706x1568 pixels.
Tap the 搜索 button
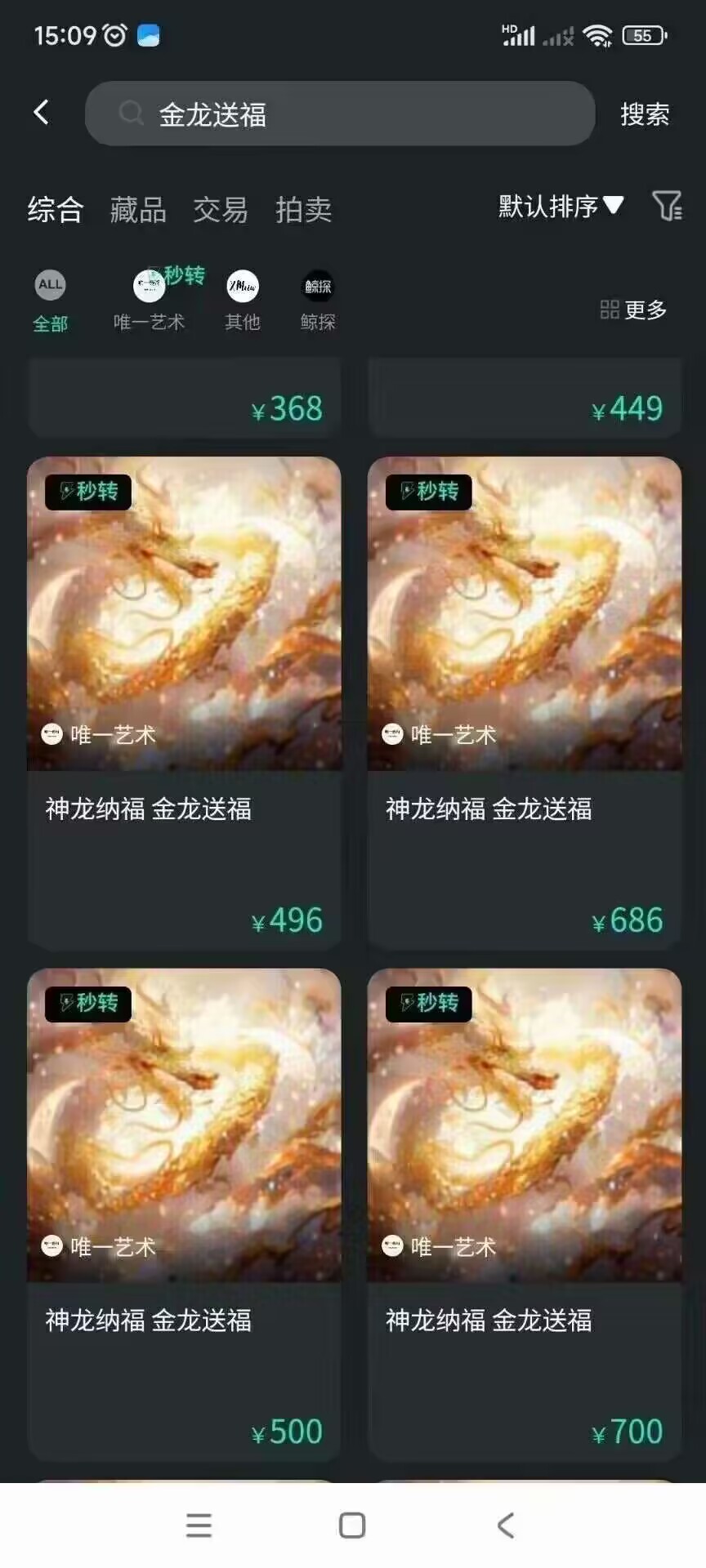644,114
